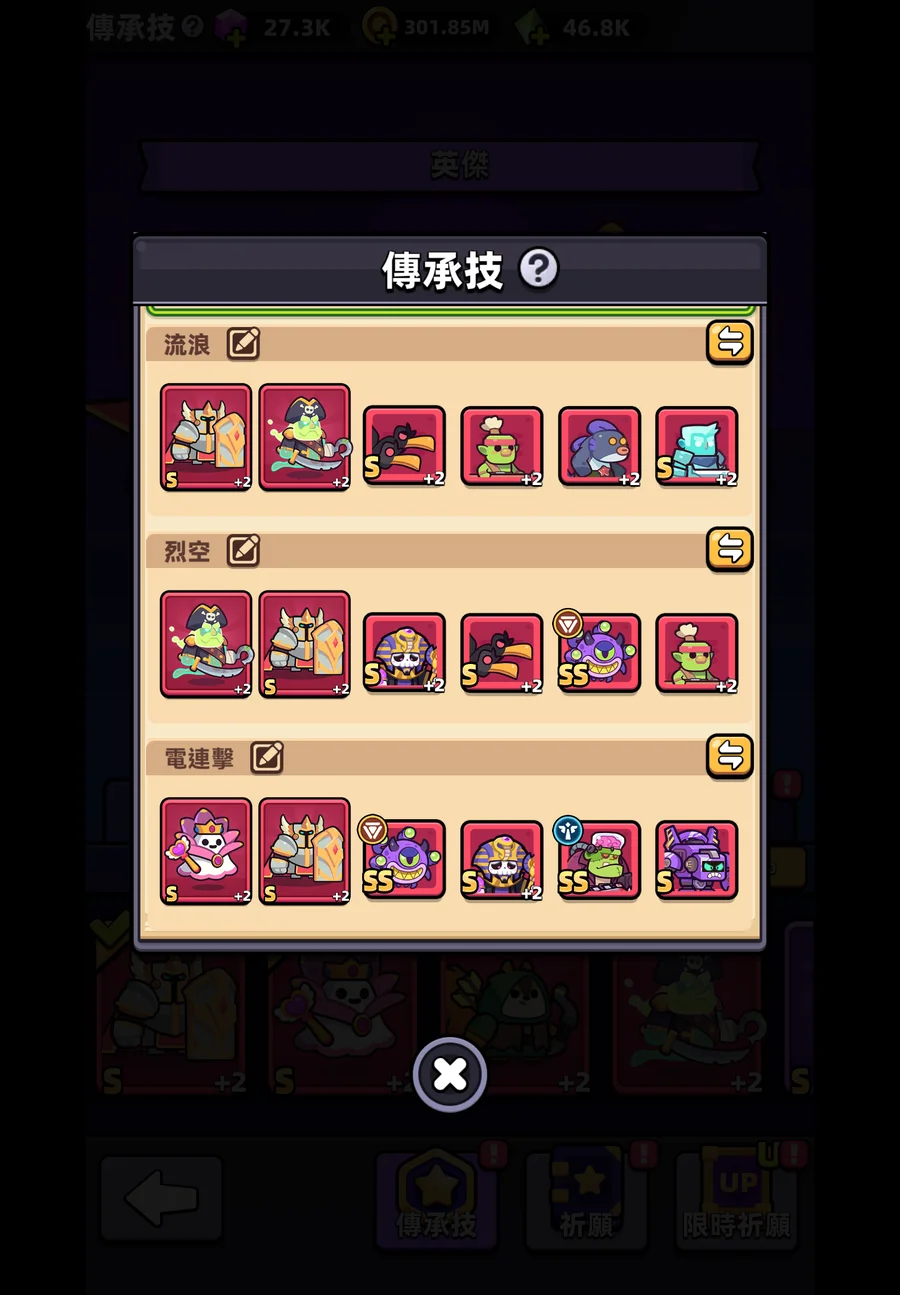This screenshot has height=1295, width=900.
Task: Select the green SS zombie in 電連擊 row
Action: pos(599,860)
